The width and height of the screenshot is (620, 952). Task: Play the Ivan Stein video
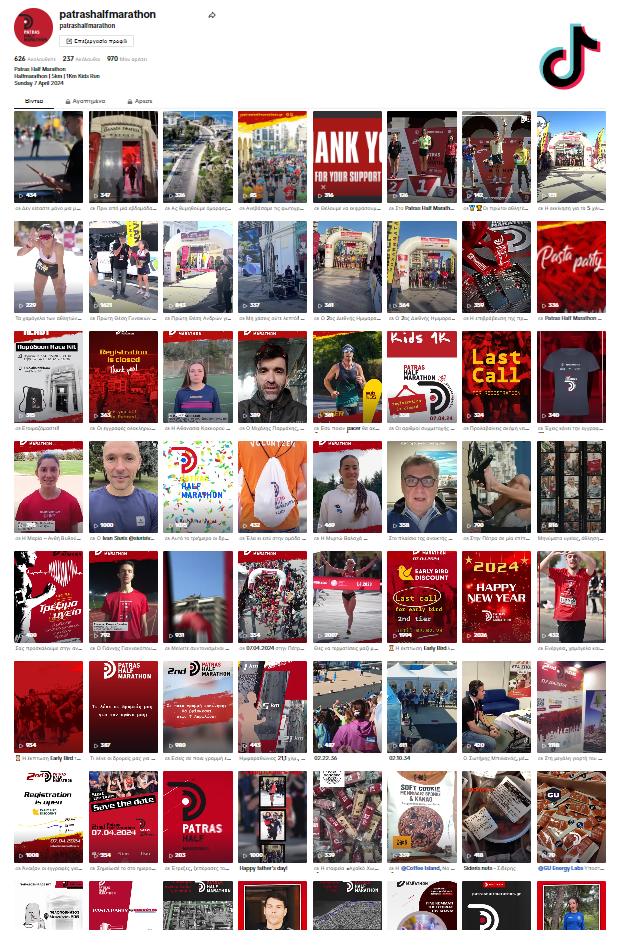tap(123, 486)
